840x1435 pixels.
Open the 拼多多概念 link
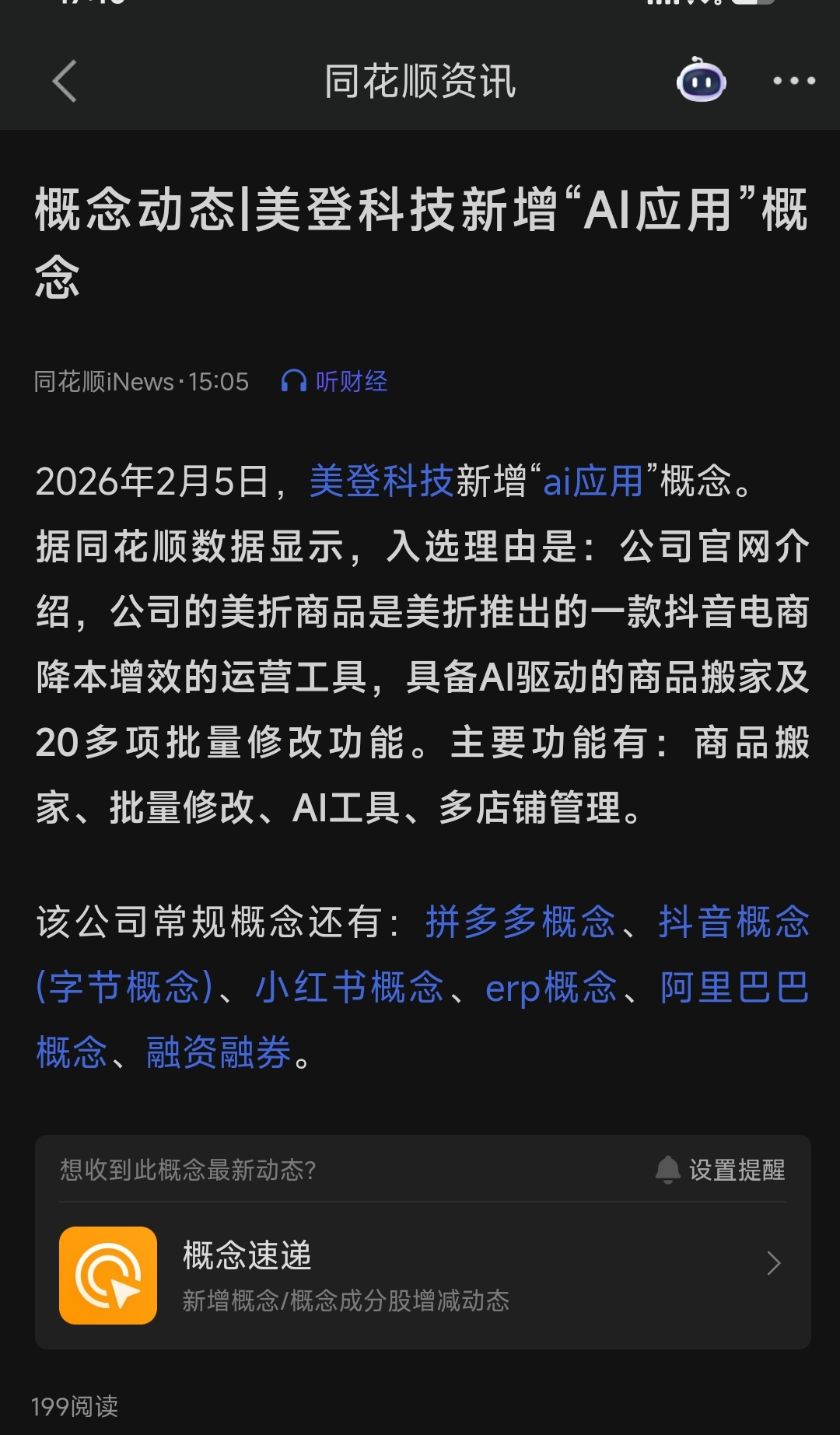(x=520, y=922)
